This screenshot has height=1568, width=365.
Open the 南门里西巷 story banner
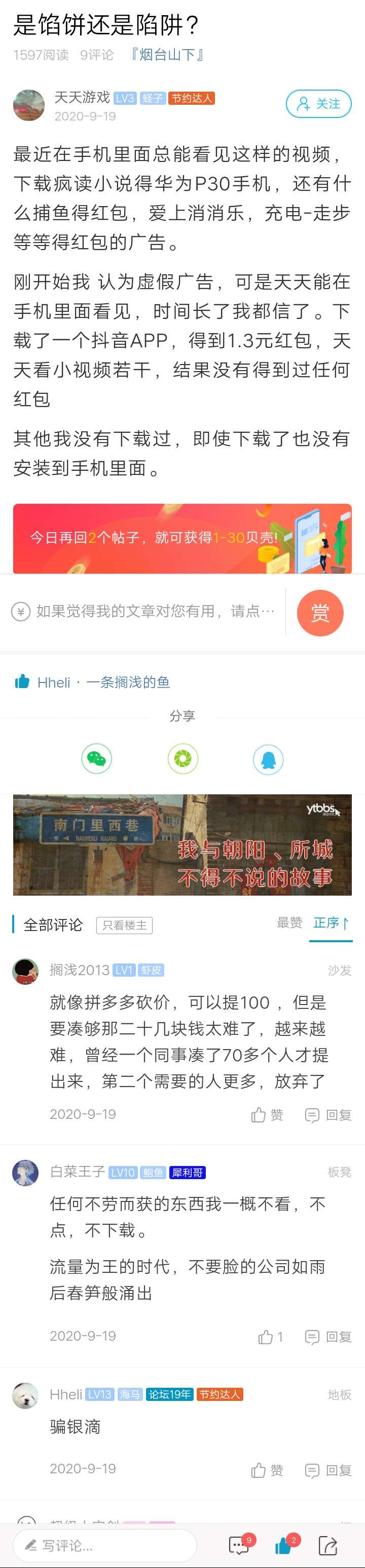click(x=182, y=845)
